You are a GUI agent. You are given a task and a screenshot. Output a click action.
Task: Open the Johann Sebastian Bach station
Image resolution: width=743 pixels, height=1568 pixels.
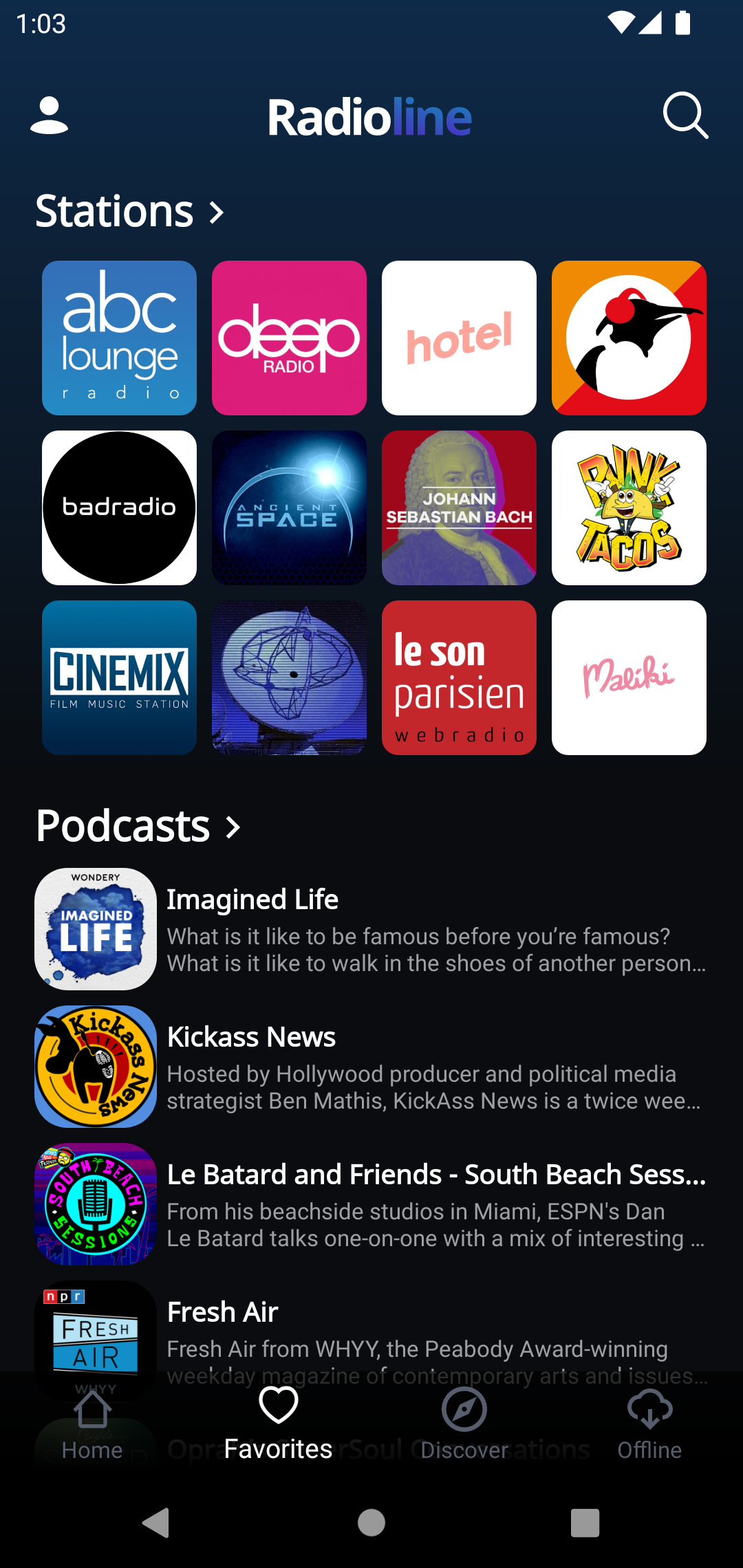[458, 508]
